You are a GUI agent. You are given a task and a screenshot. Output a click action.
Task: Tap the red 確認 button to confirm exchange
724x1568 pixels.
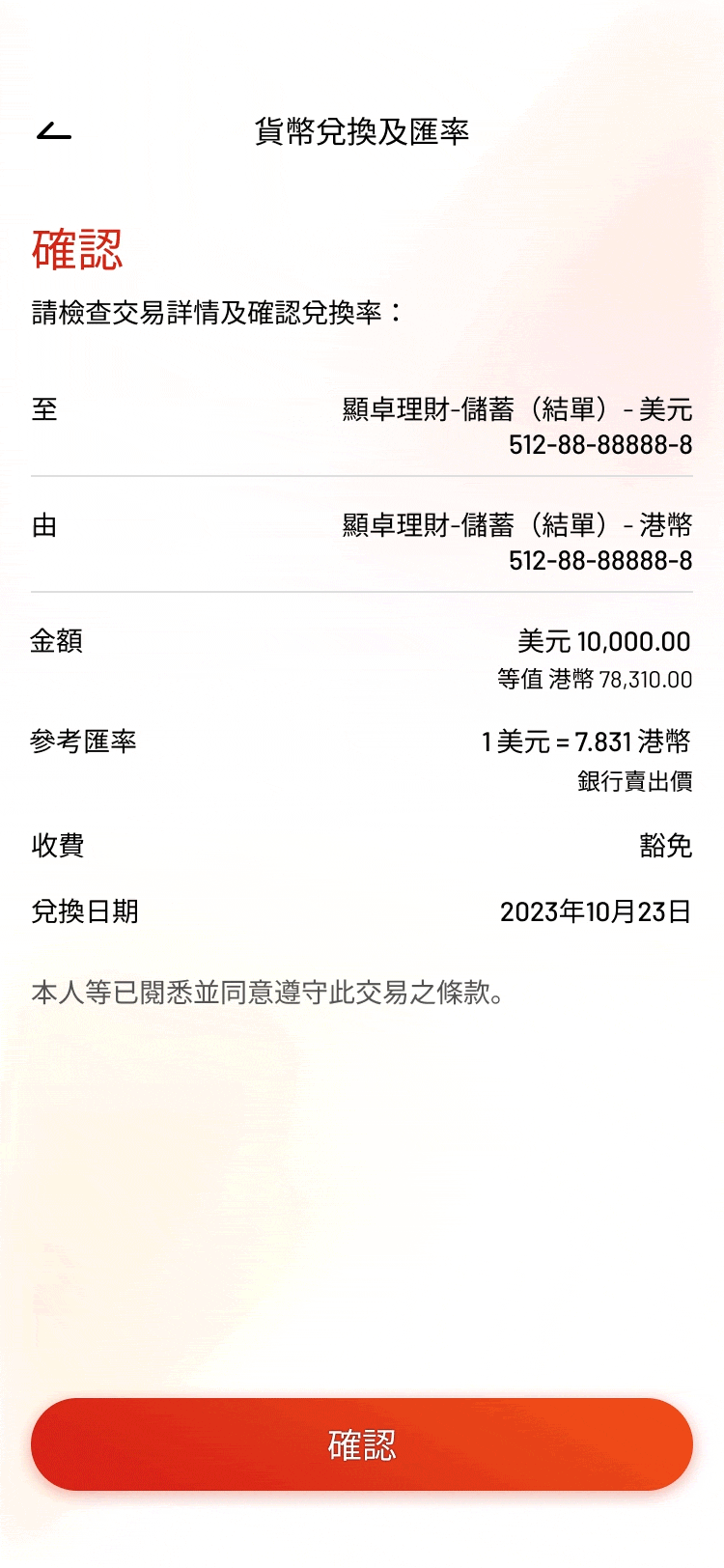pyautogui.click(x=362, y=1444)
